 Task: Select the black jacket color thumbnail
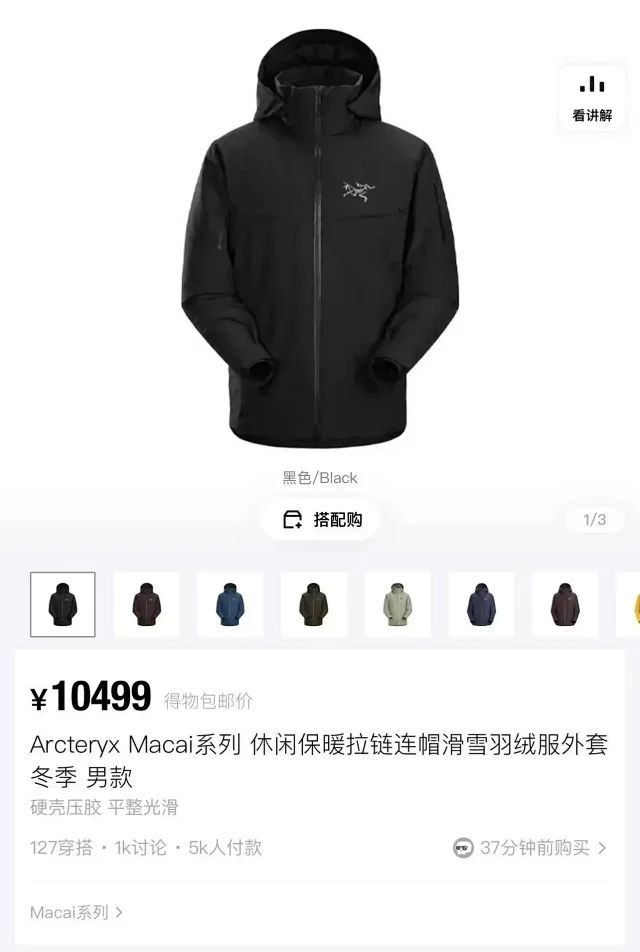[63, 604]
